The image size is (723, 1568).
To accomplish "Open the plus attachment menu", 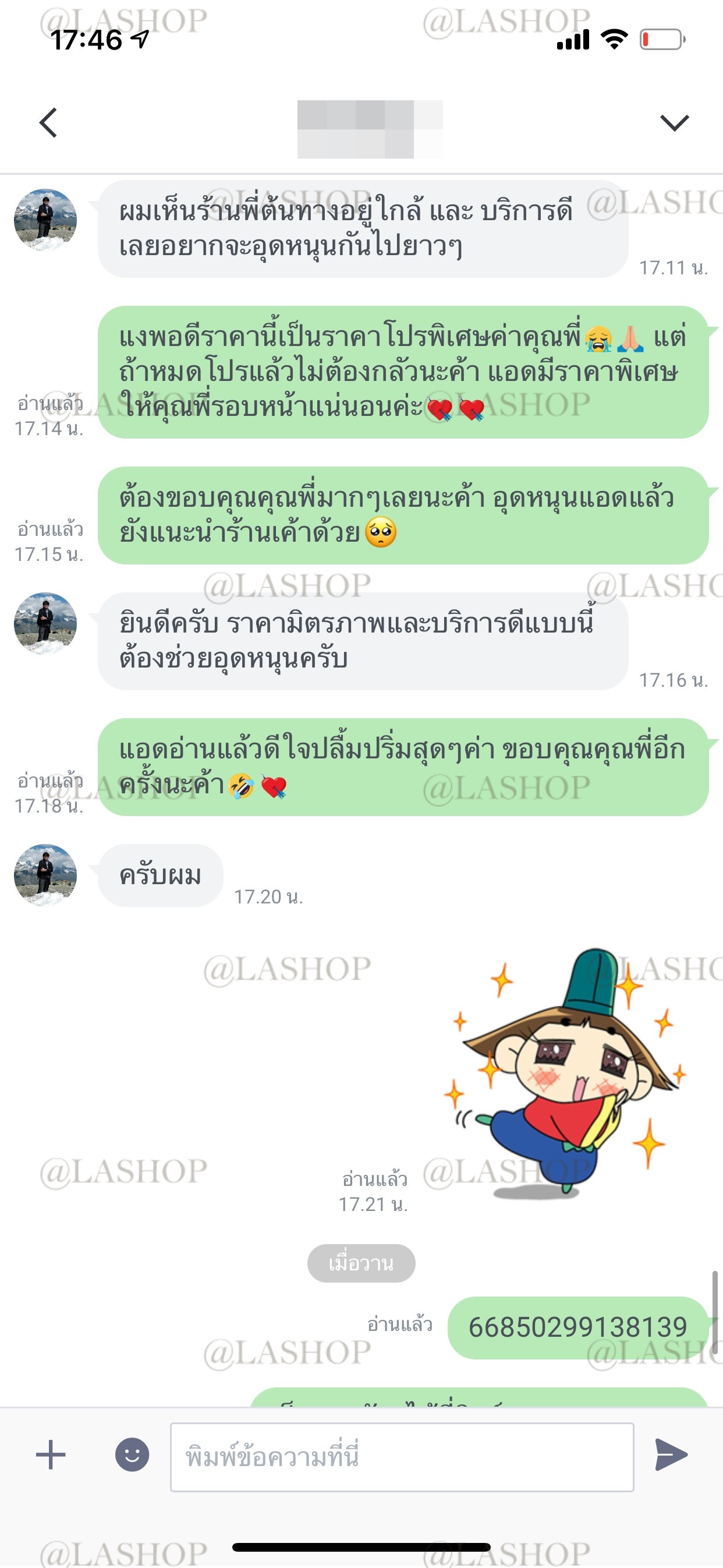I will pos(51,1455).
